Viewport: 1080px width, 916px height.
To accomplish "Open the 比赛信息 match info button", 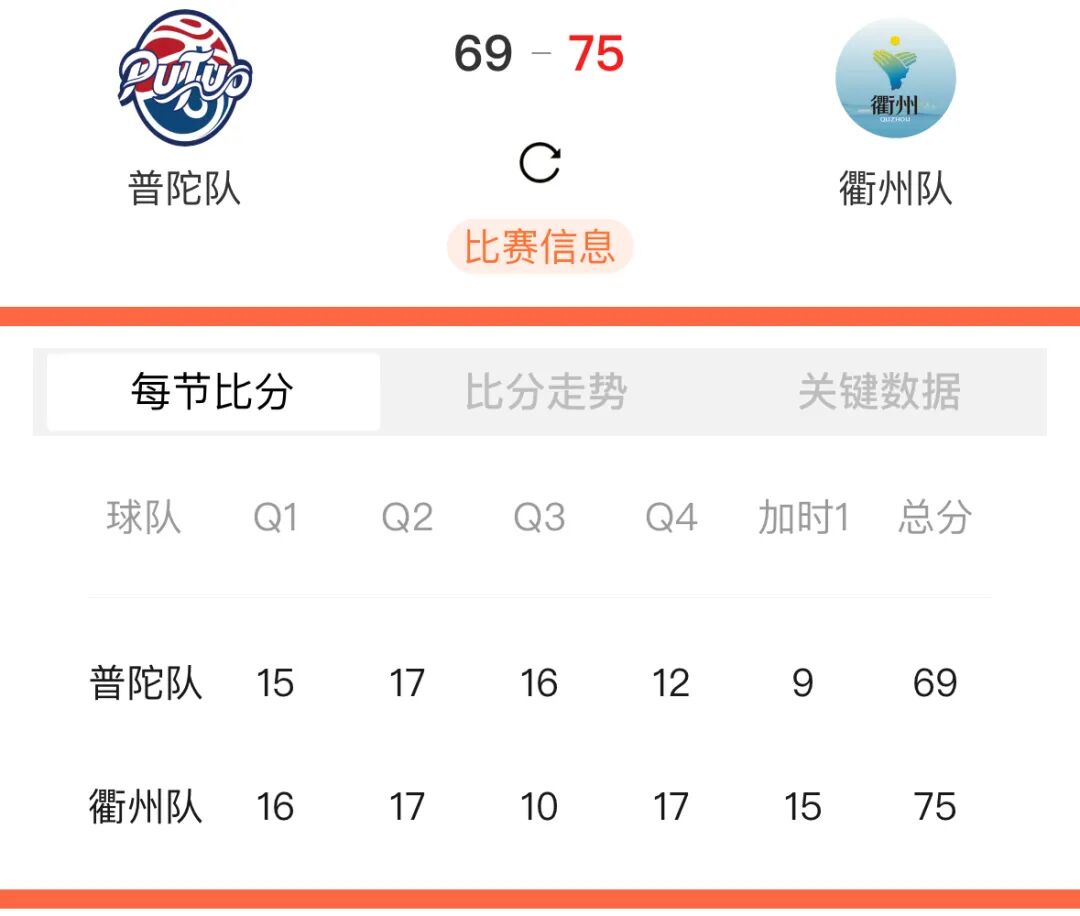I will point(540,247).
